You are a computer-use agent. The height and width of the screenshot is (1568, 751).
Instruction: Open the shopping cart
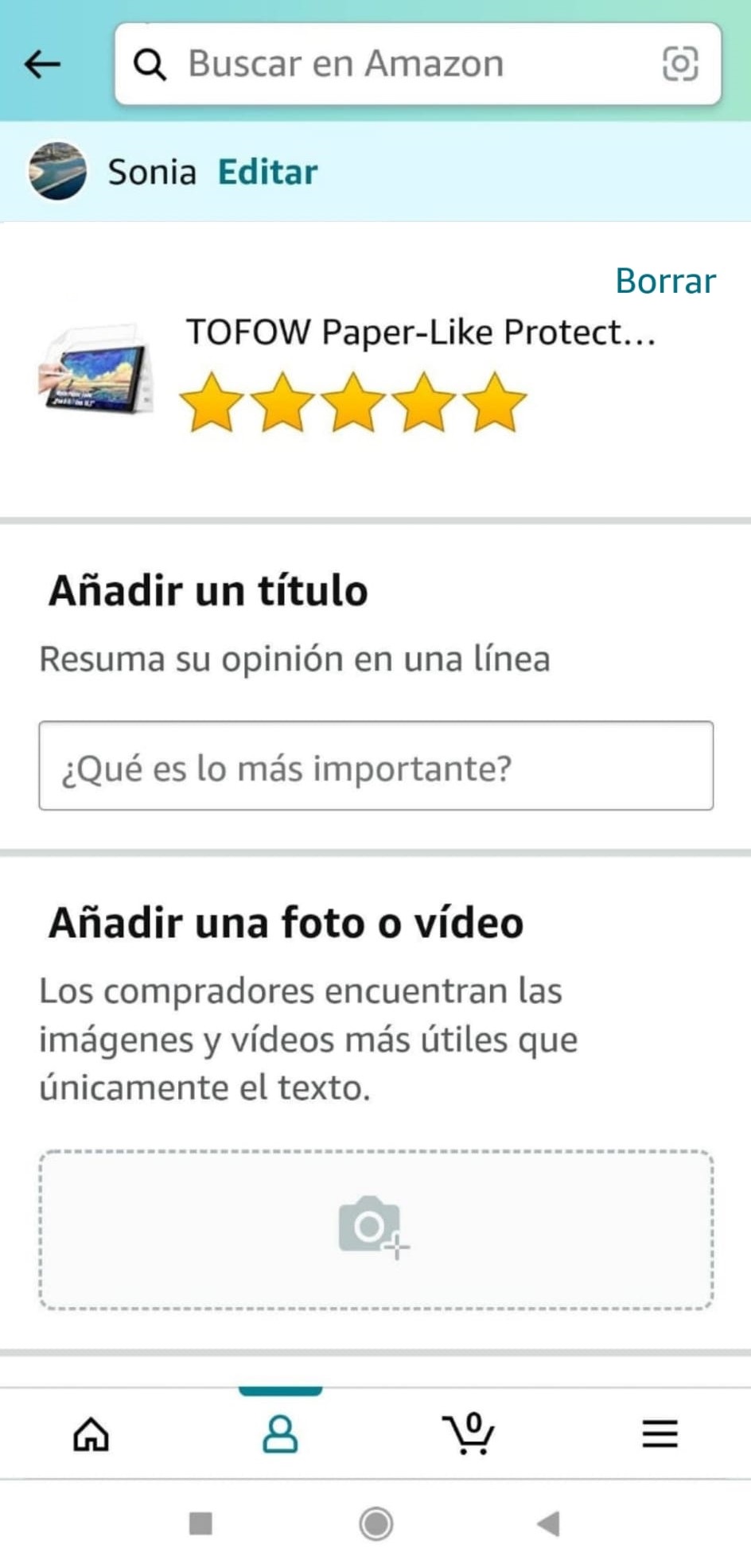coord(469,1434)
